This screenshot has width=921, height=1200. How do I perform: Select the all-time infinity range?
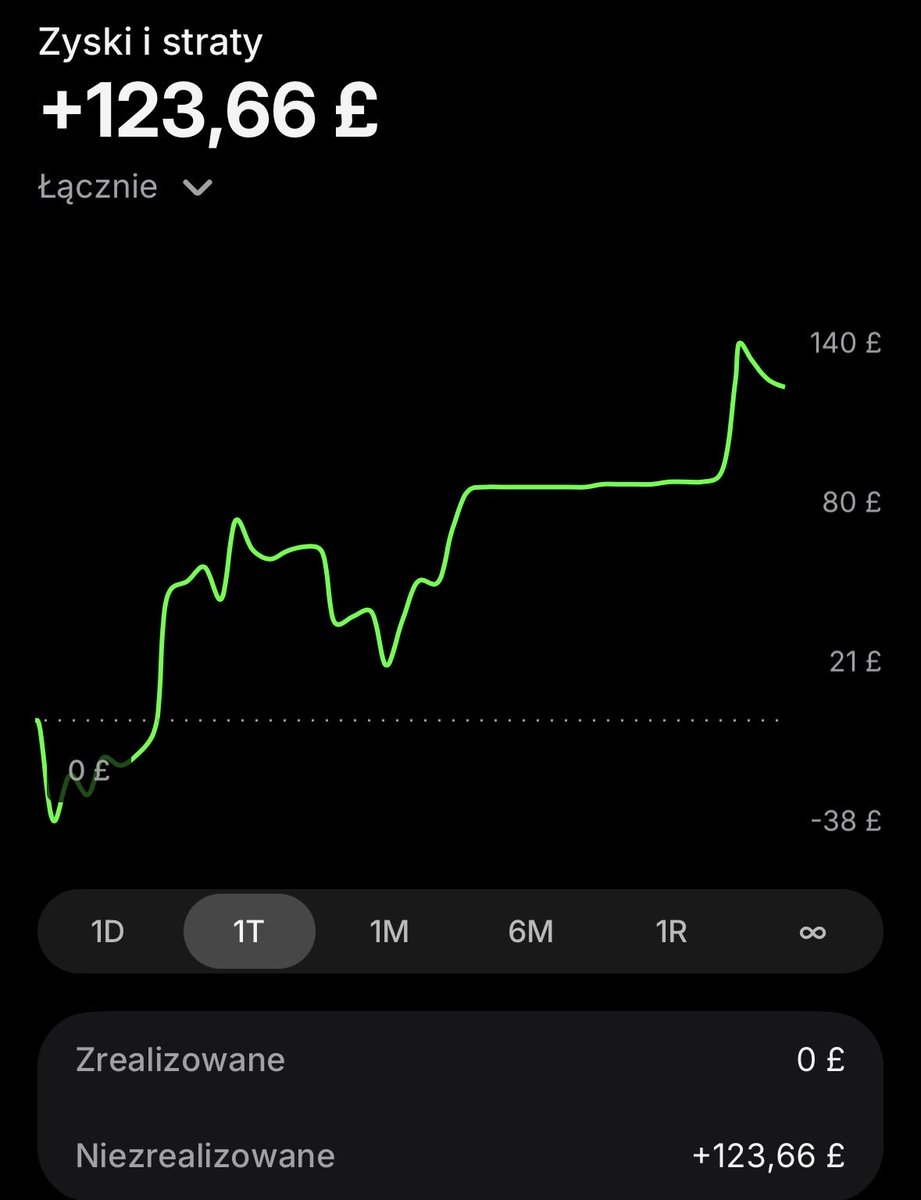point(812,931)
